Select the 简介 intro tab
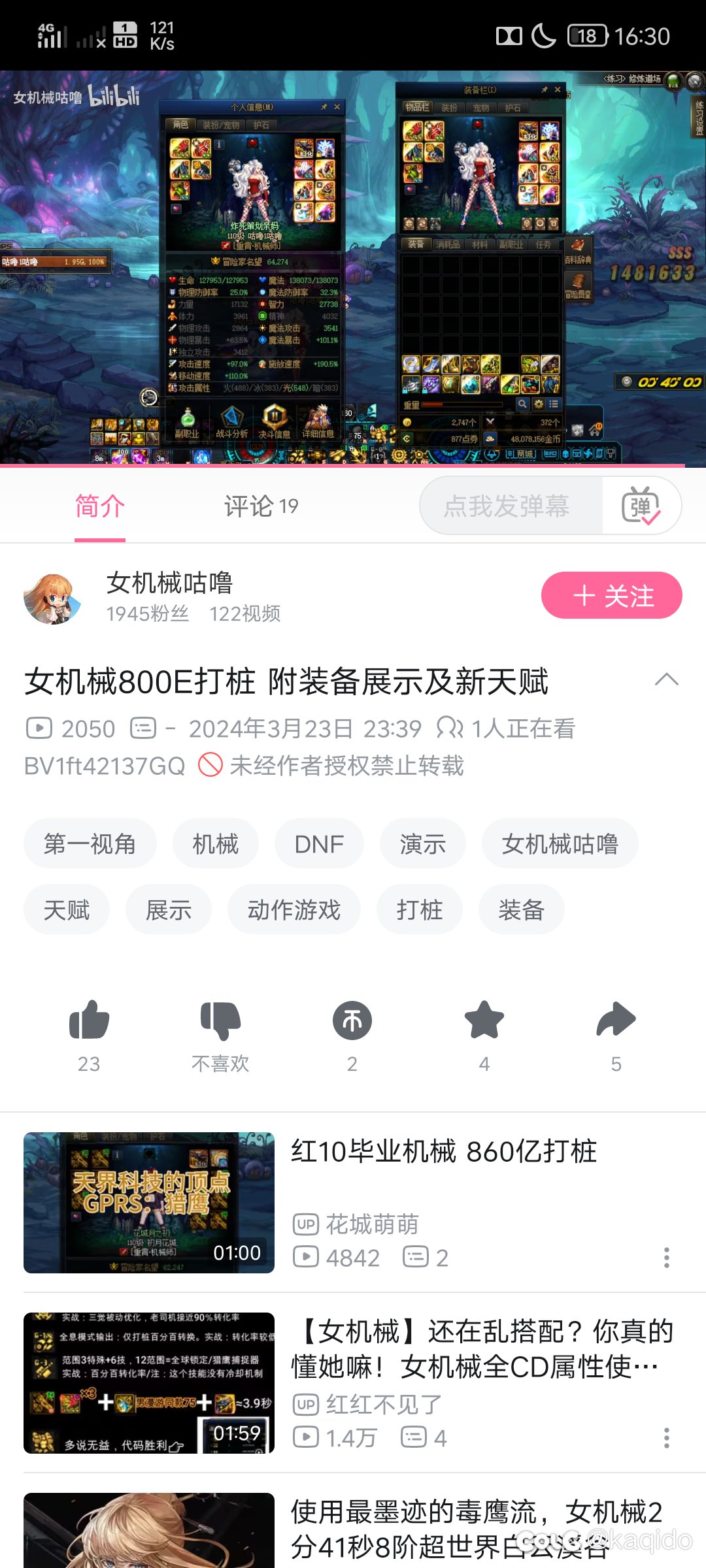The height and width of the screenshot is (1568, 706). click(99, 506)
